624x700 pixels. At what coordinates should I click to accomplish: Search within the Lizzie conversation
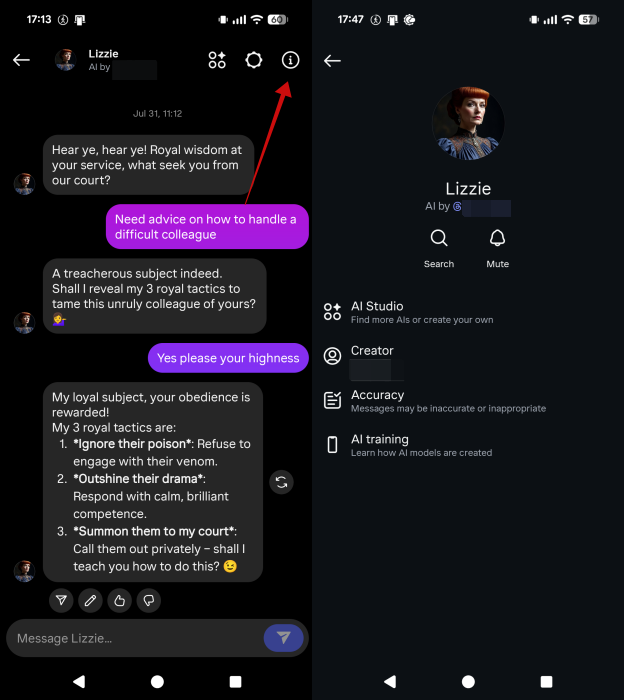439,246
